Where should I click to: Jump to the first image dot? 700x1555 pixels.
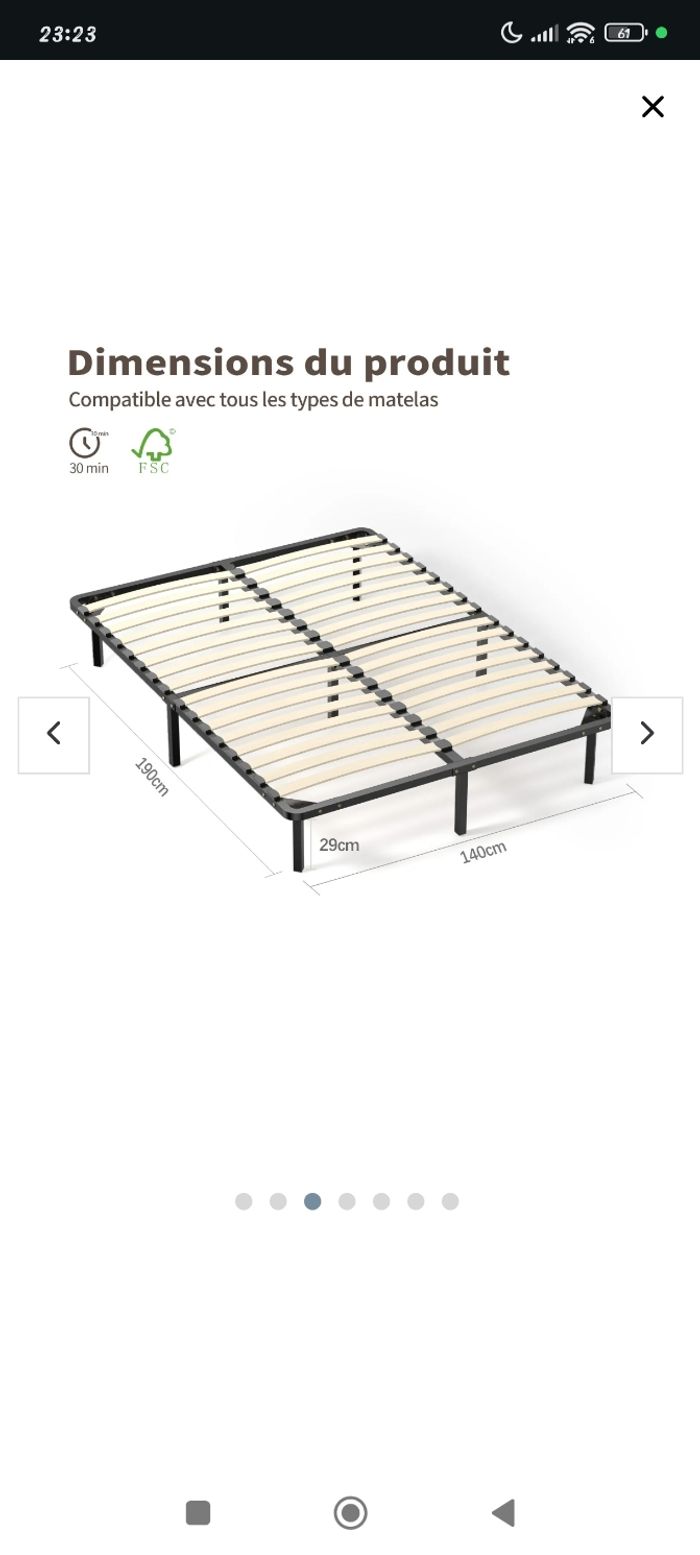[244, 1201]
